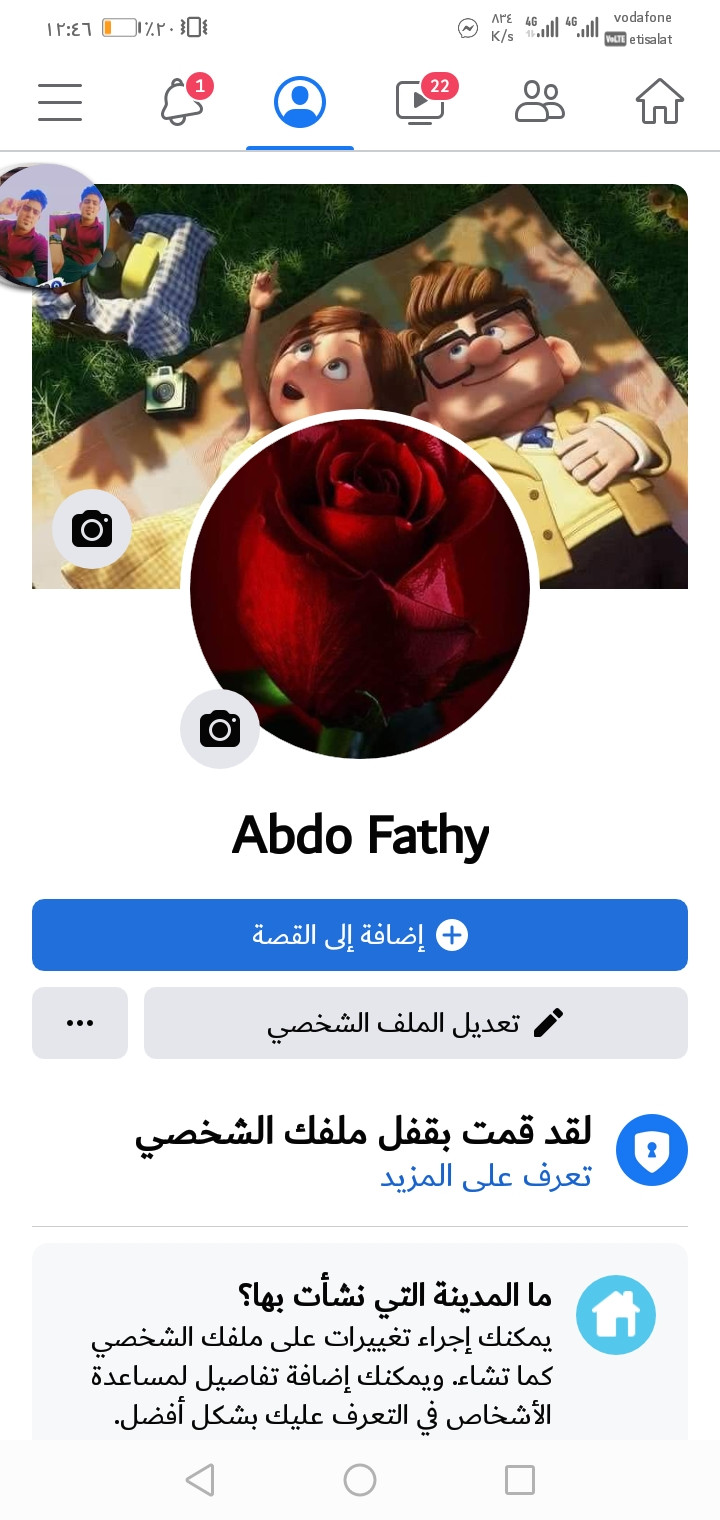
Task: Open the friends tab
Action: click(540, 102)
